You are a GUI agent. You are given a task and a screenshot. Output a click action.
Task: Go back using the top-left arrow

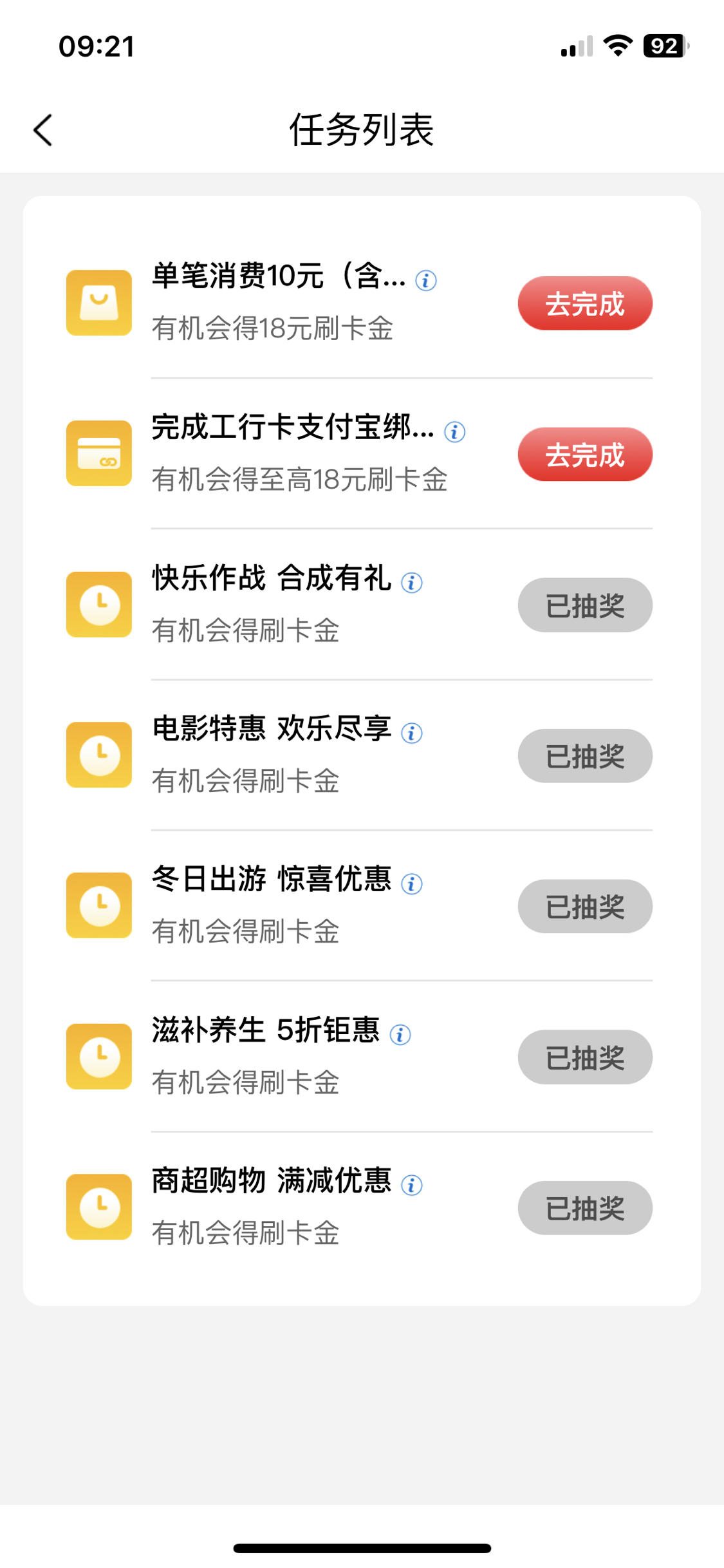point(42,130)
